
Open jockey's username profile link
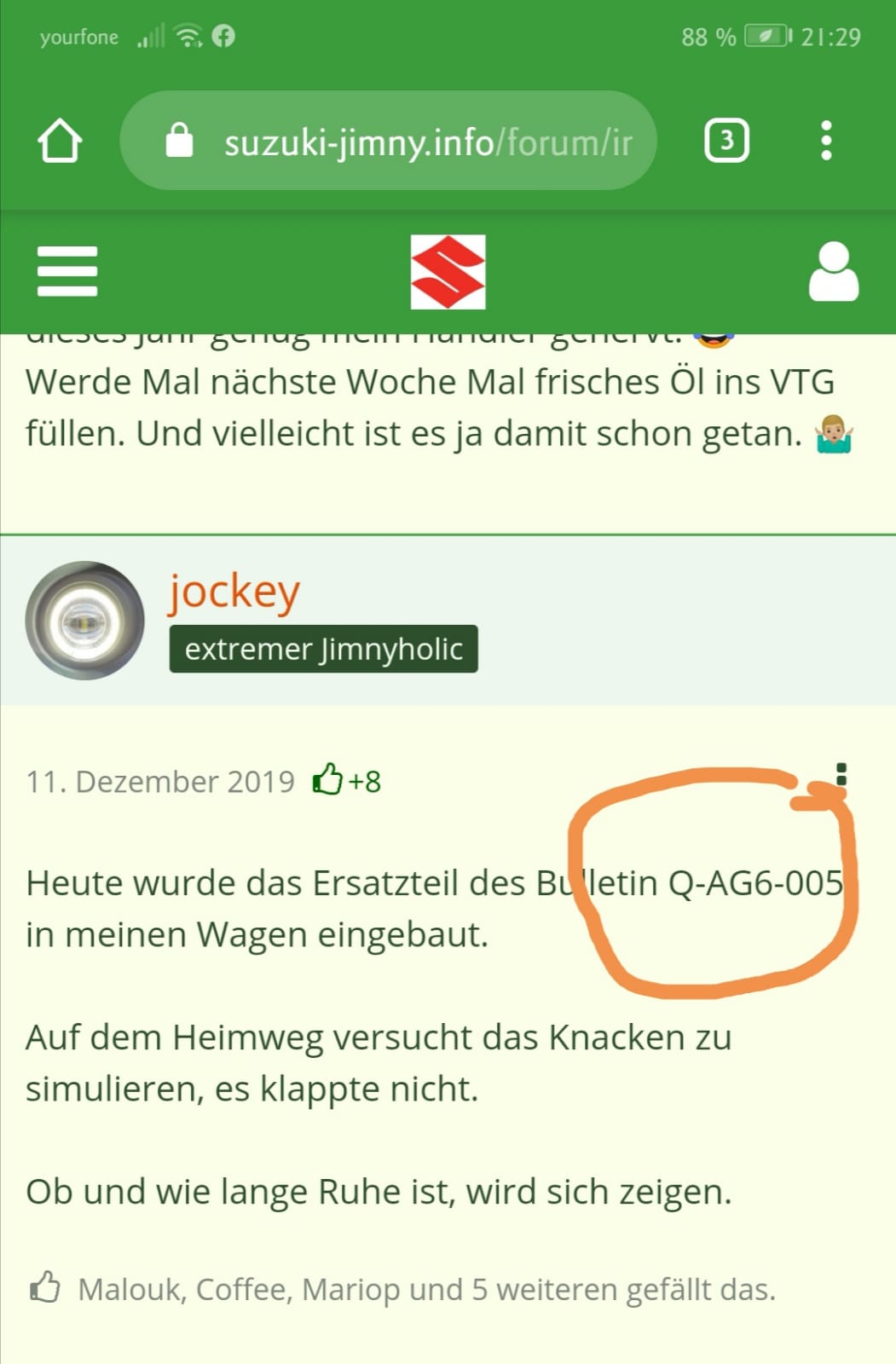[x=234, y=592]
